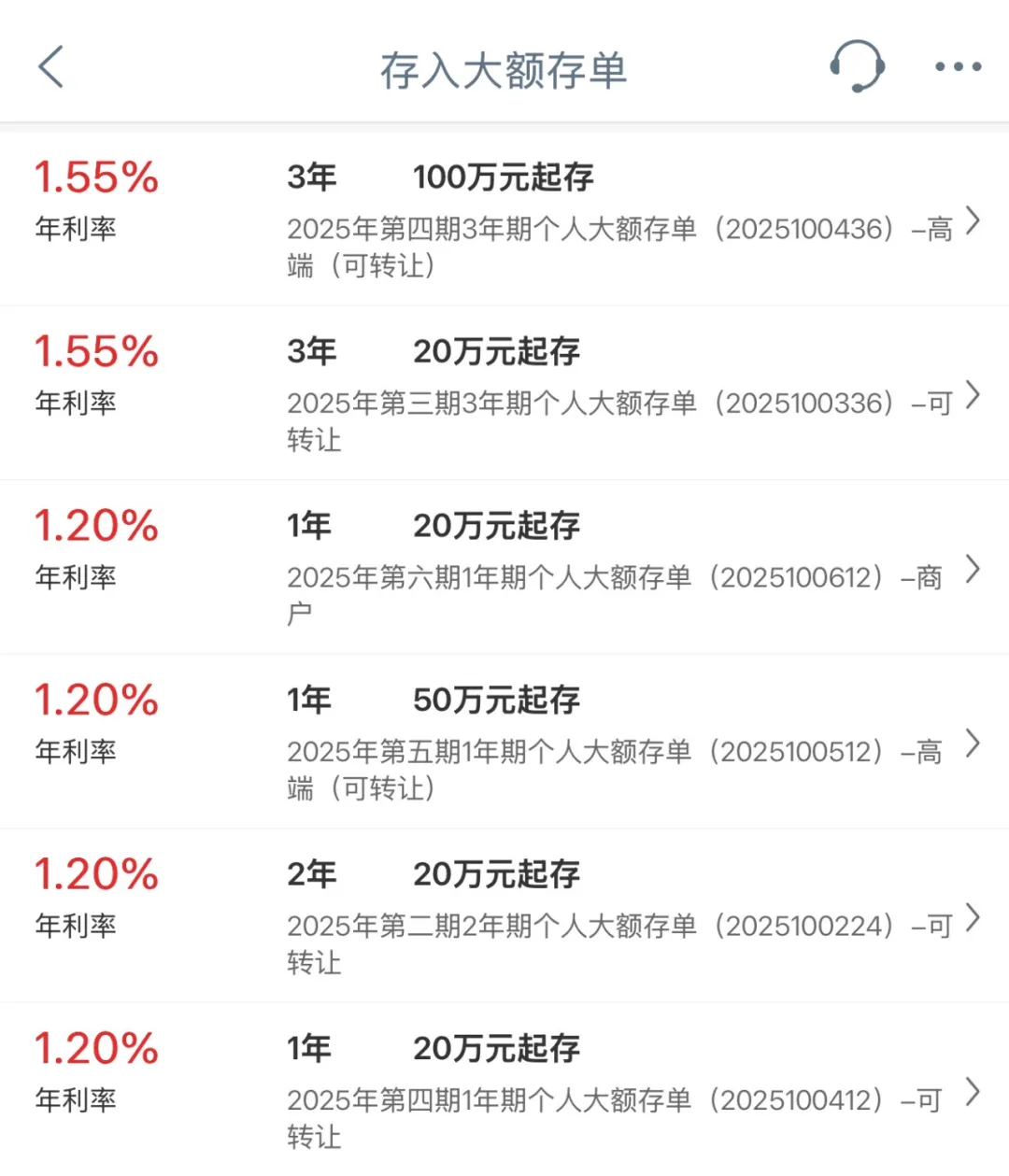The height and width of the screenshot is (1176, 1009).
Task: Select the 1.20% rate of 第五期 product
Action: pyautogui.click(x=96, y=699)
